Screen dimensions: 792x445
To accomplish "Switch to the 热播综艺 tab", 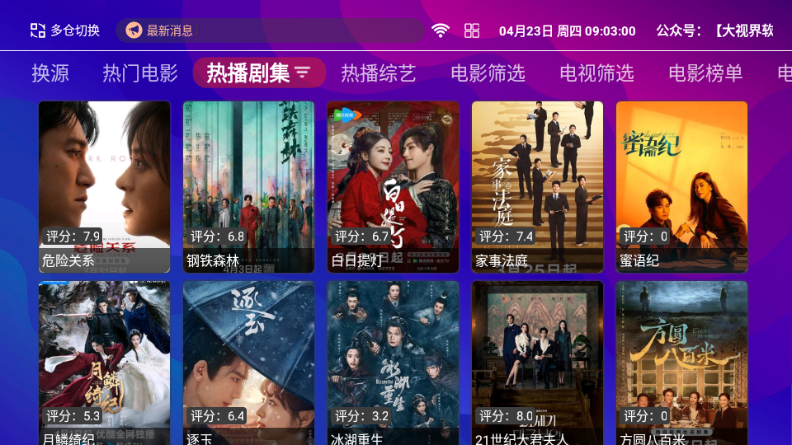I will pos(378,73).
